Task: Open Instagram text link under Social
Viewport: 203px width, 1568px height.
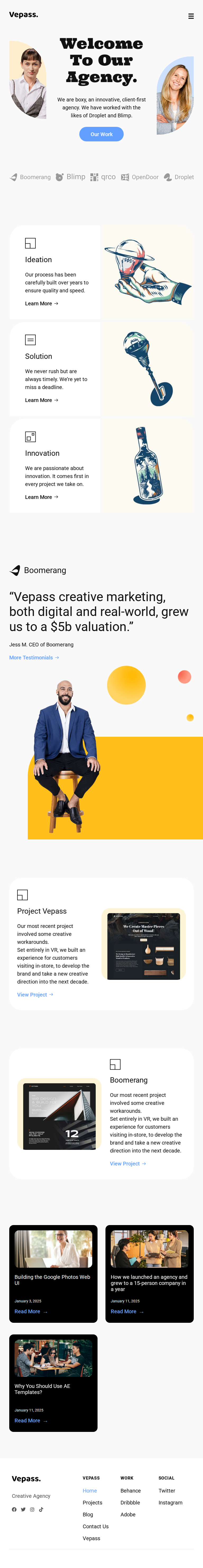Action: 170,1502
